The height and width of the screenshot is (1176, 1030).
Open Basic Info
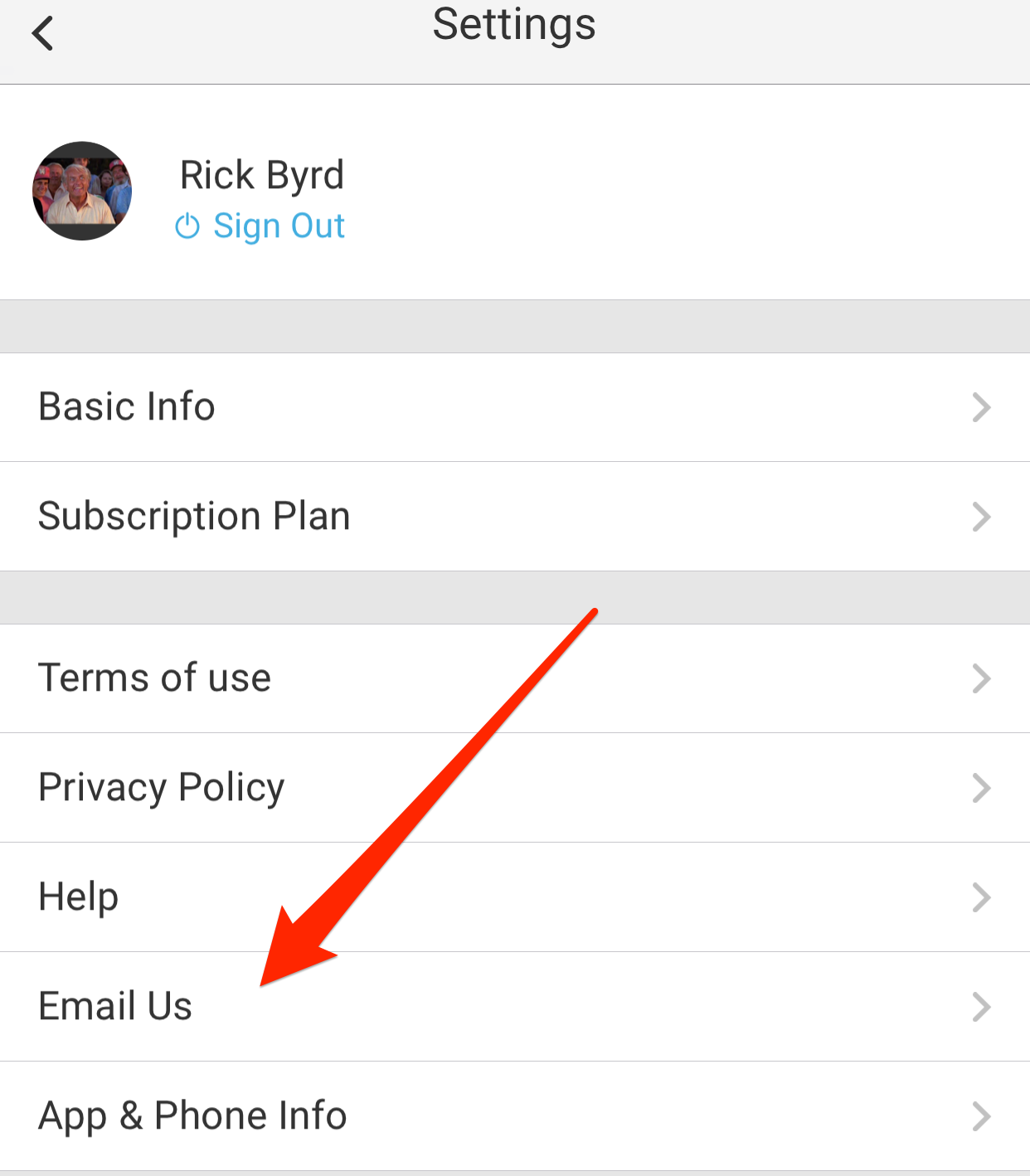click(514, 407)
